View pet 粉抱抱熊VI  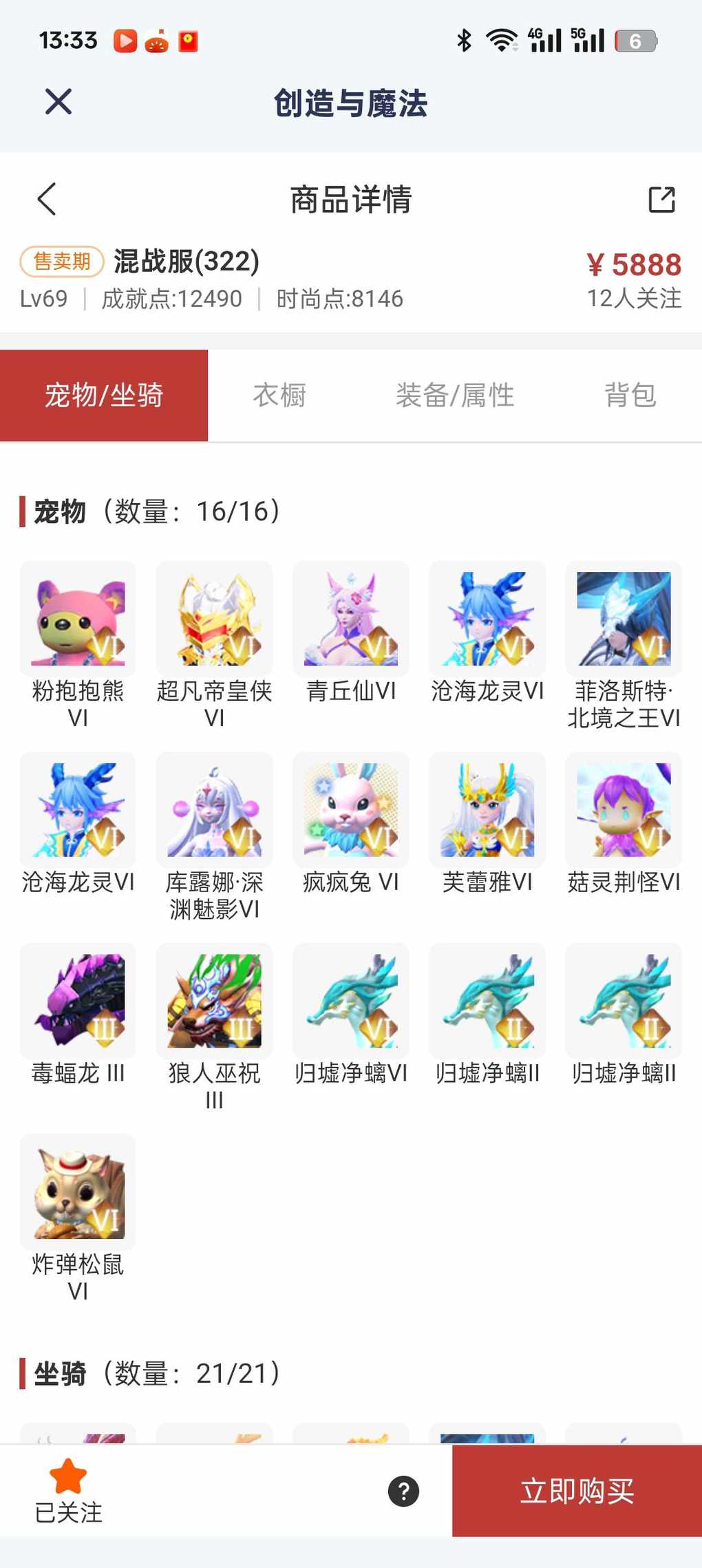tap(78, 619)
